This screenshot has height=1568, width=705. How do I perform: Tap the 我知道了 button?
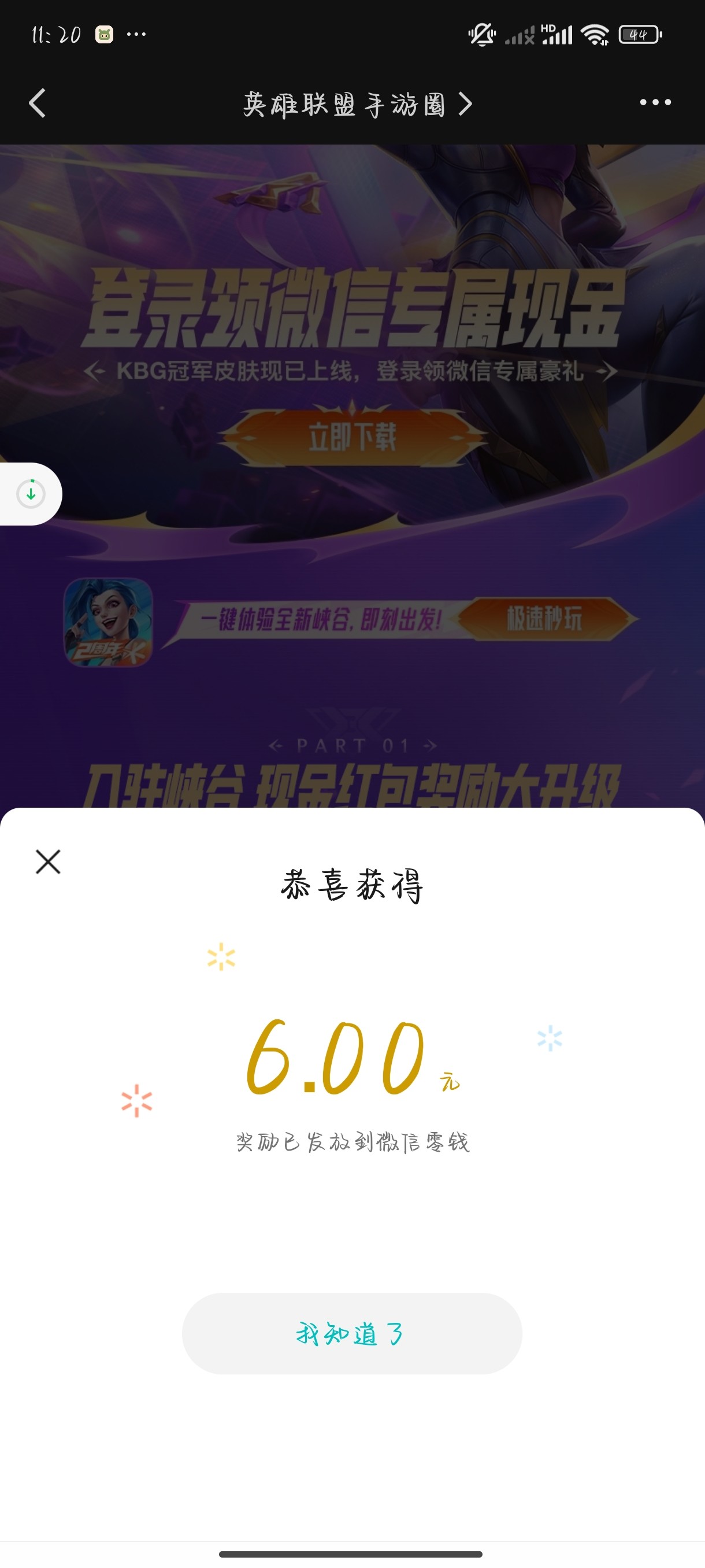pos(351,1333)
